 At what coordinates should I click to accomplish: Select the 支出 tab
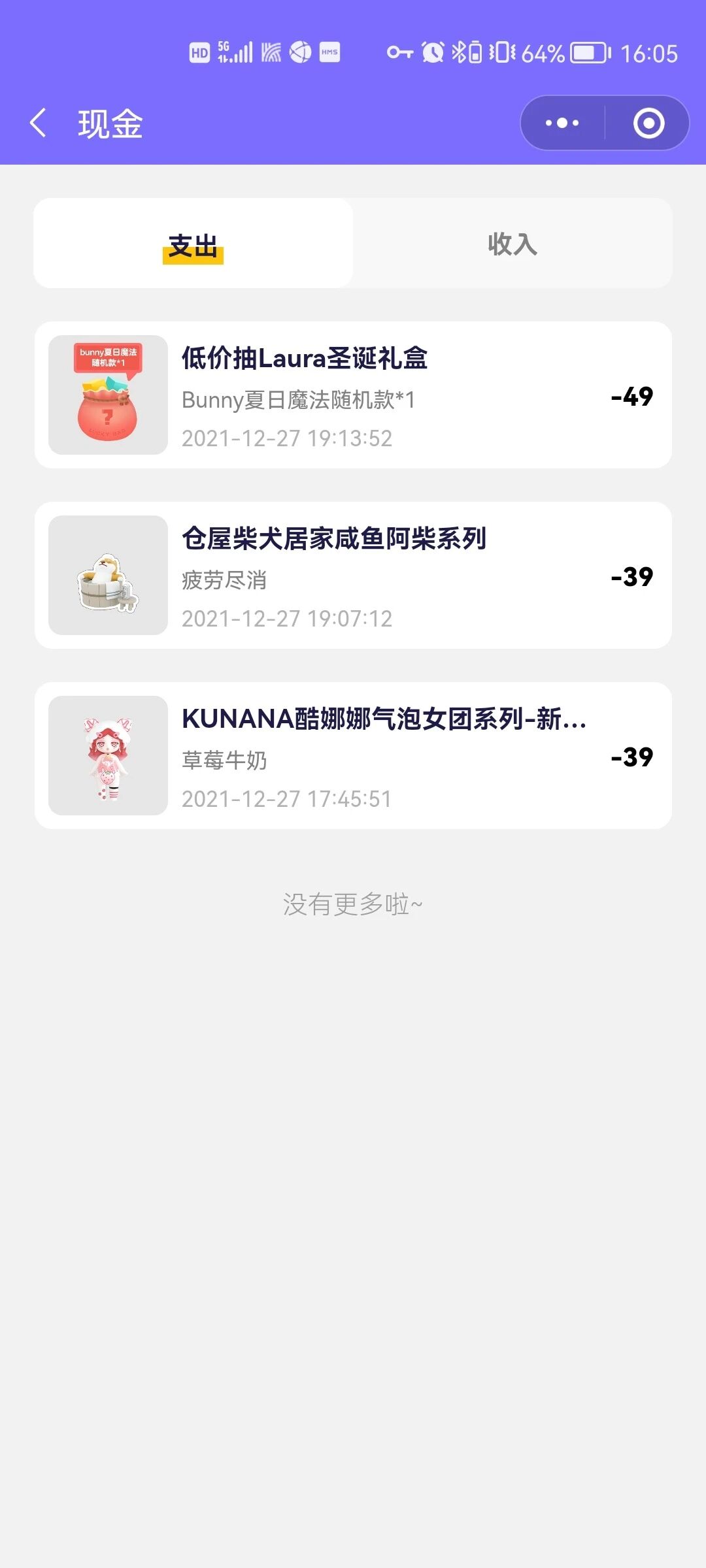[x=193, y=244]
